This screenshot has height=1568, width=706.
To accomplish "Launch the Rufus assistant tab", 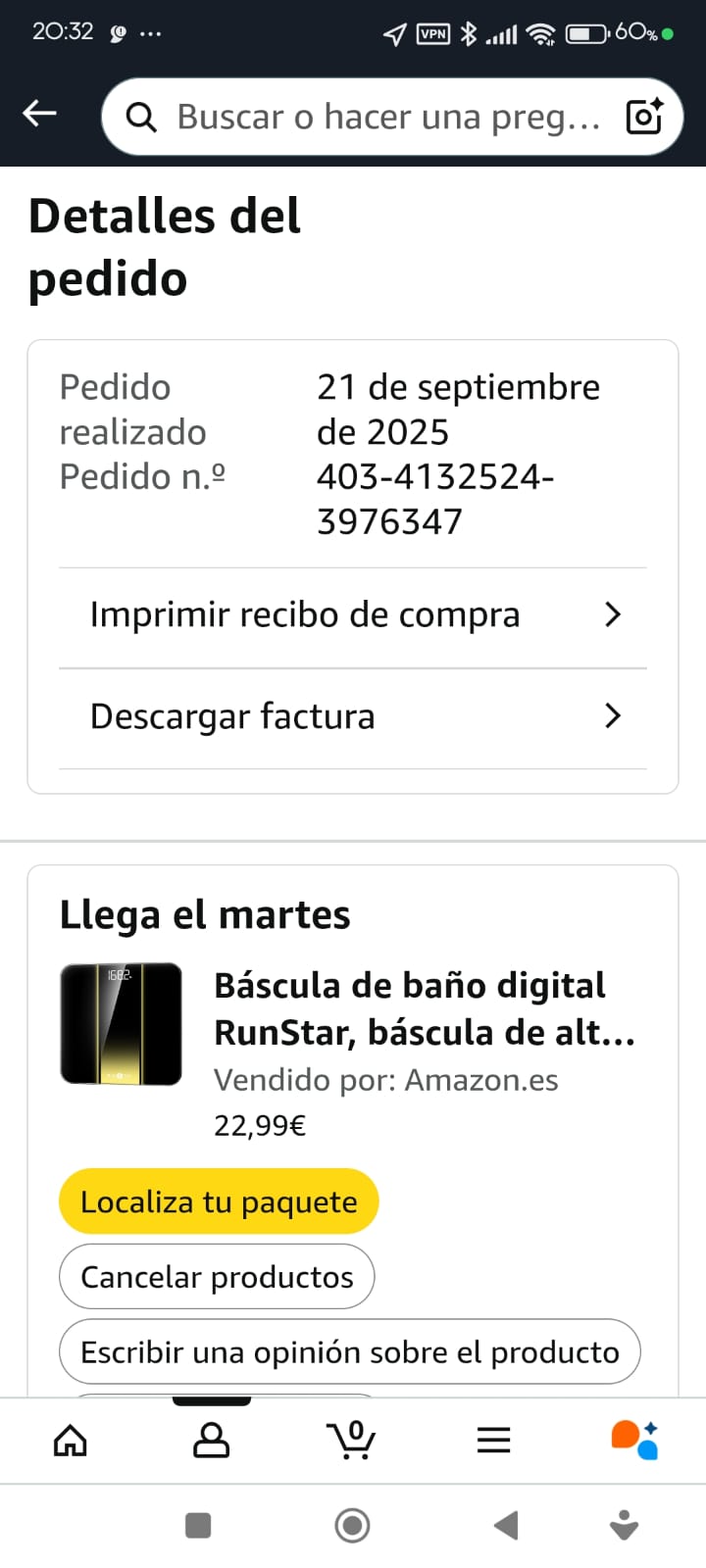I will click(634, 1440).
